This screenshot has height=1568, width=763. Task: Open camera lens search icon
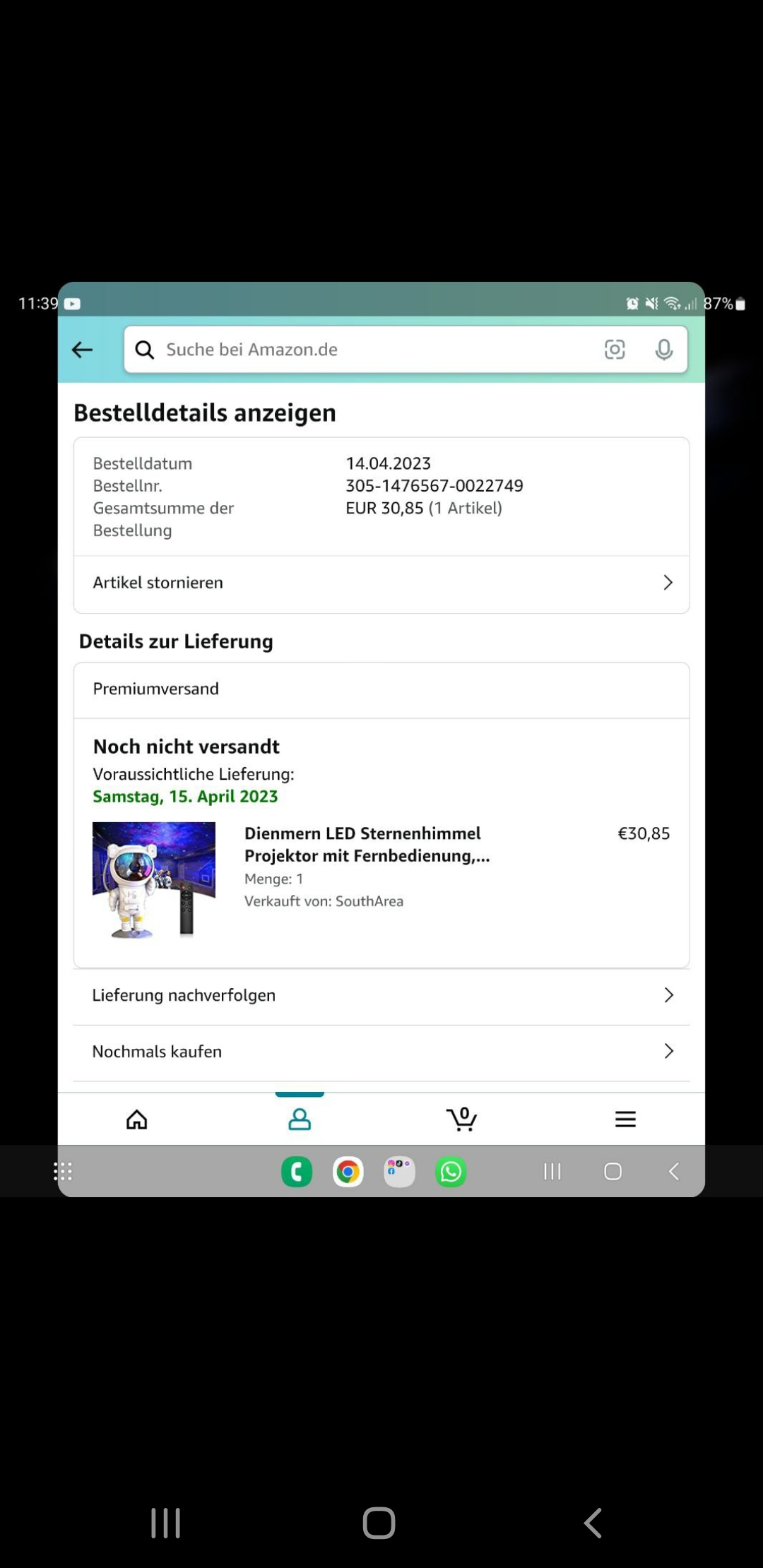tap(615, 350)
